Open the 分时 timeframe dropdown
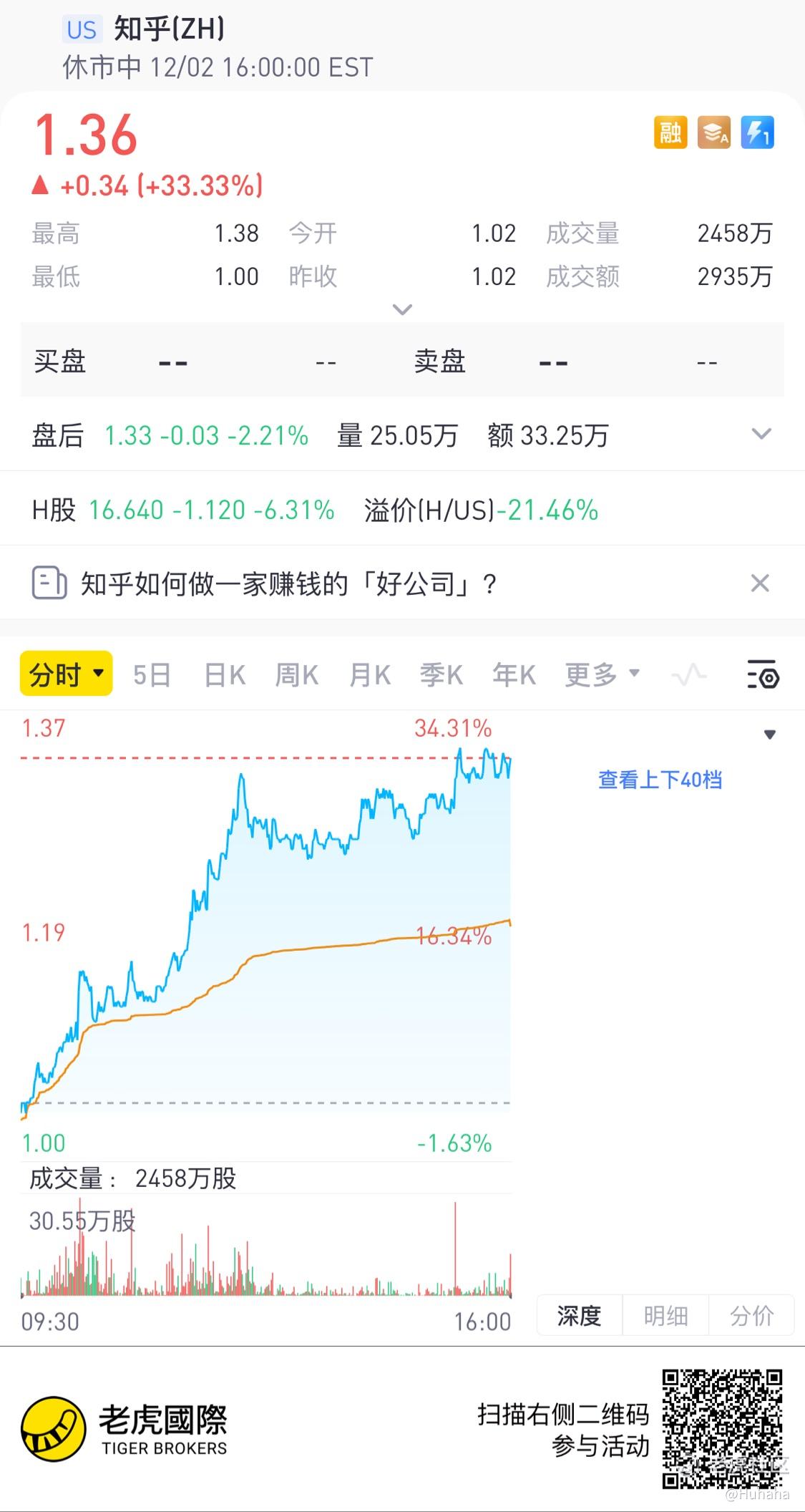Image resolution: width=805 pixels, height=1512 pixels. point(66,674)
